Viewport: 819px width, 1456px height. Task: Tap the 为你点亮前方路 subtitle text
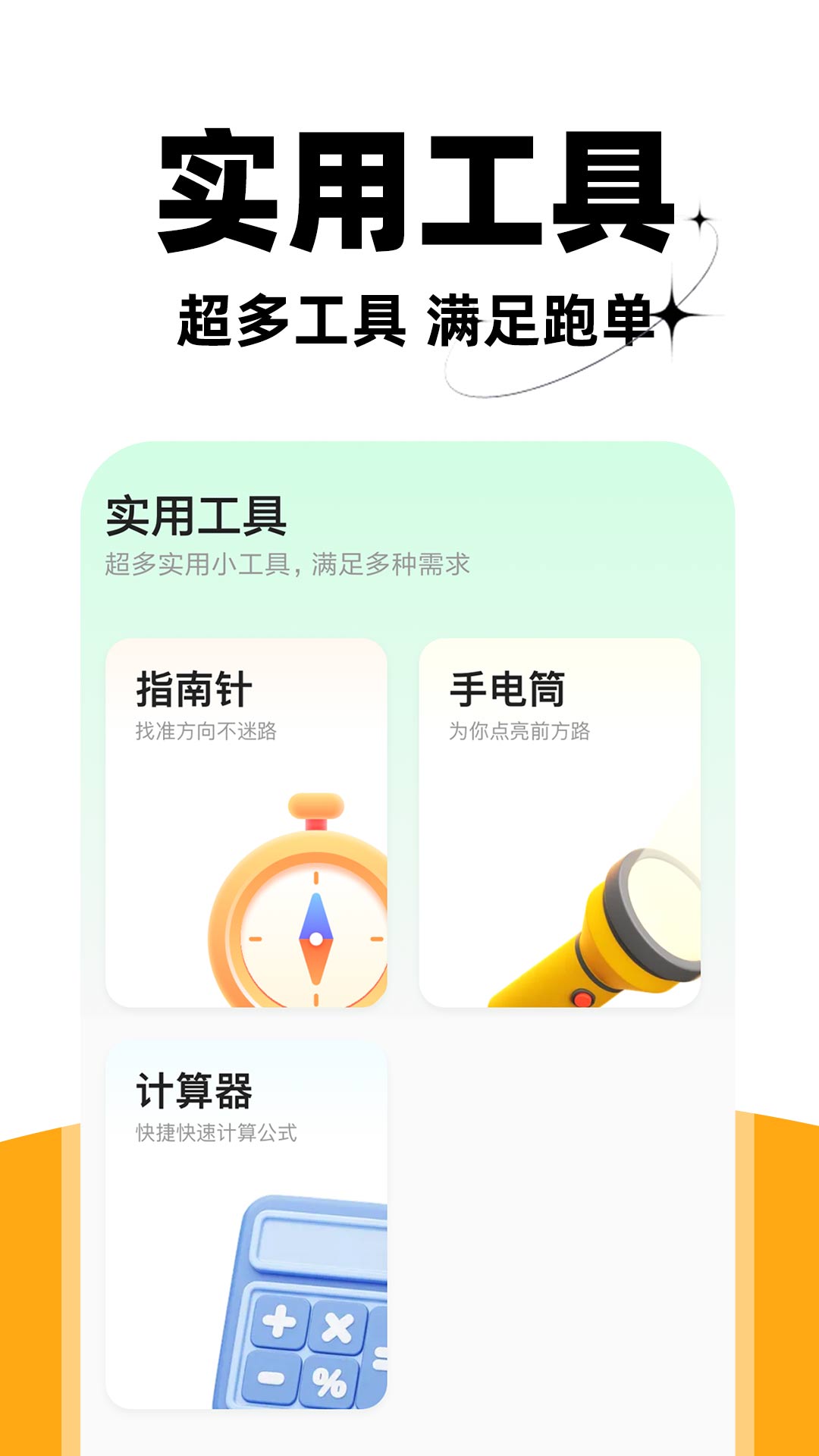tap(522, 732)
